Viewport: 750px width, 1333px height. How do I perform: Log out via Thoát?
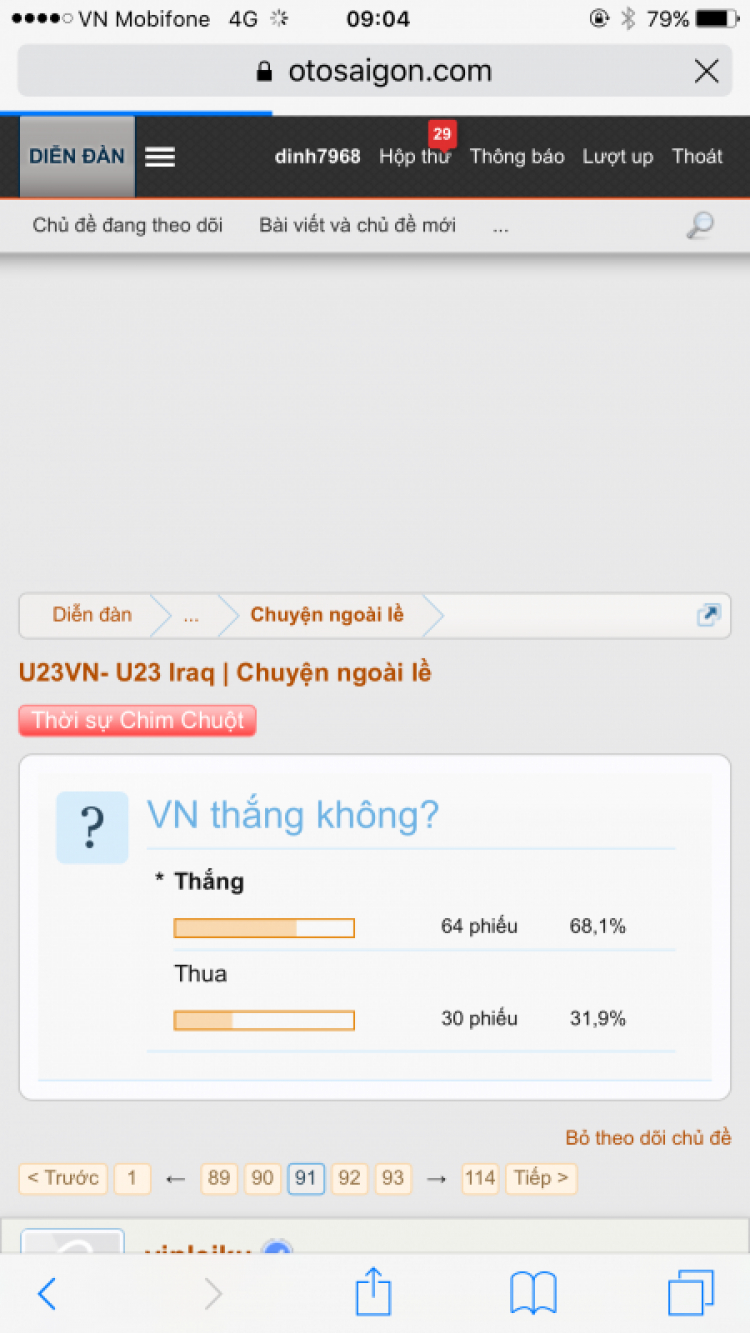[x=697, y=157]
